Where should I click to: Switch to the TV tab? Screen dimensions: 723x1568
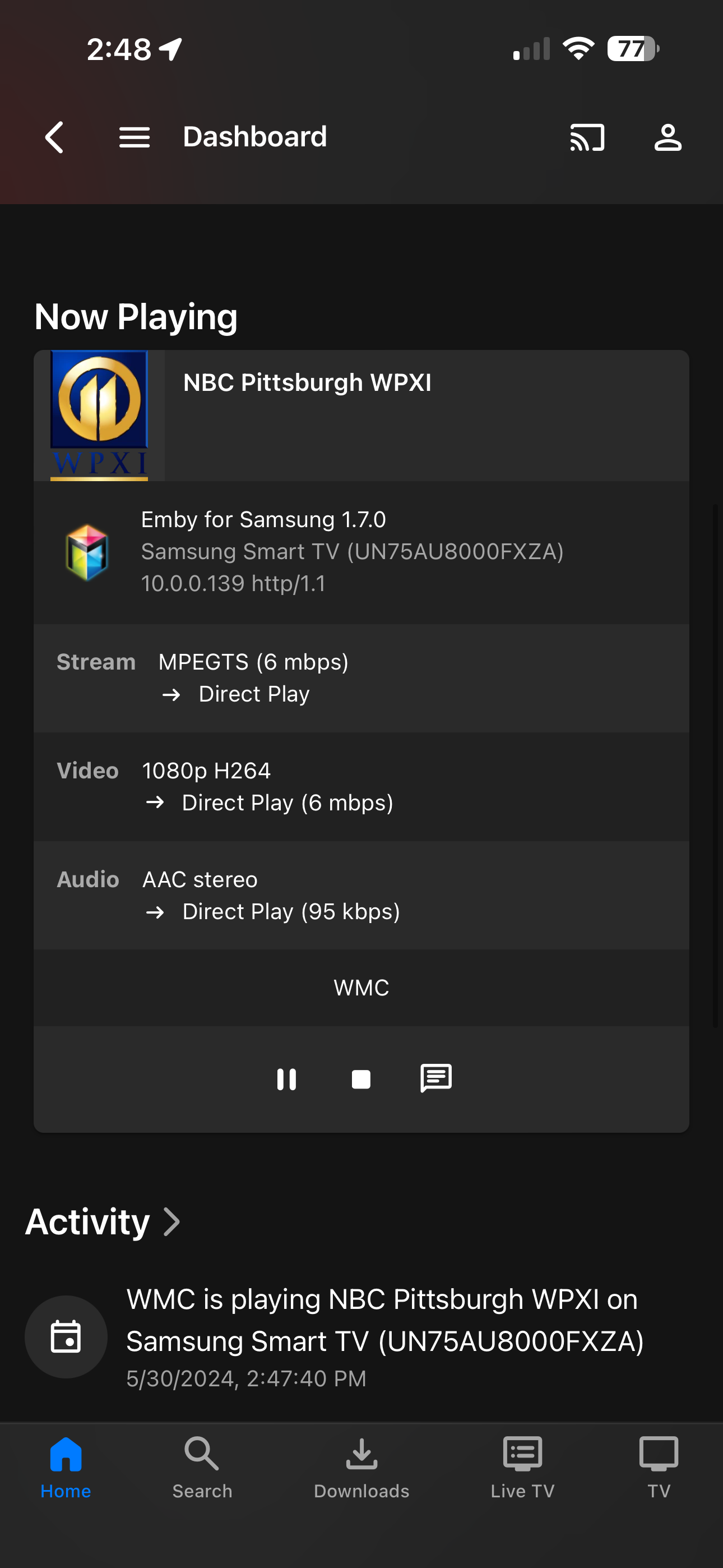click(x=659, y=1467)
